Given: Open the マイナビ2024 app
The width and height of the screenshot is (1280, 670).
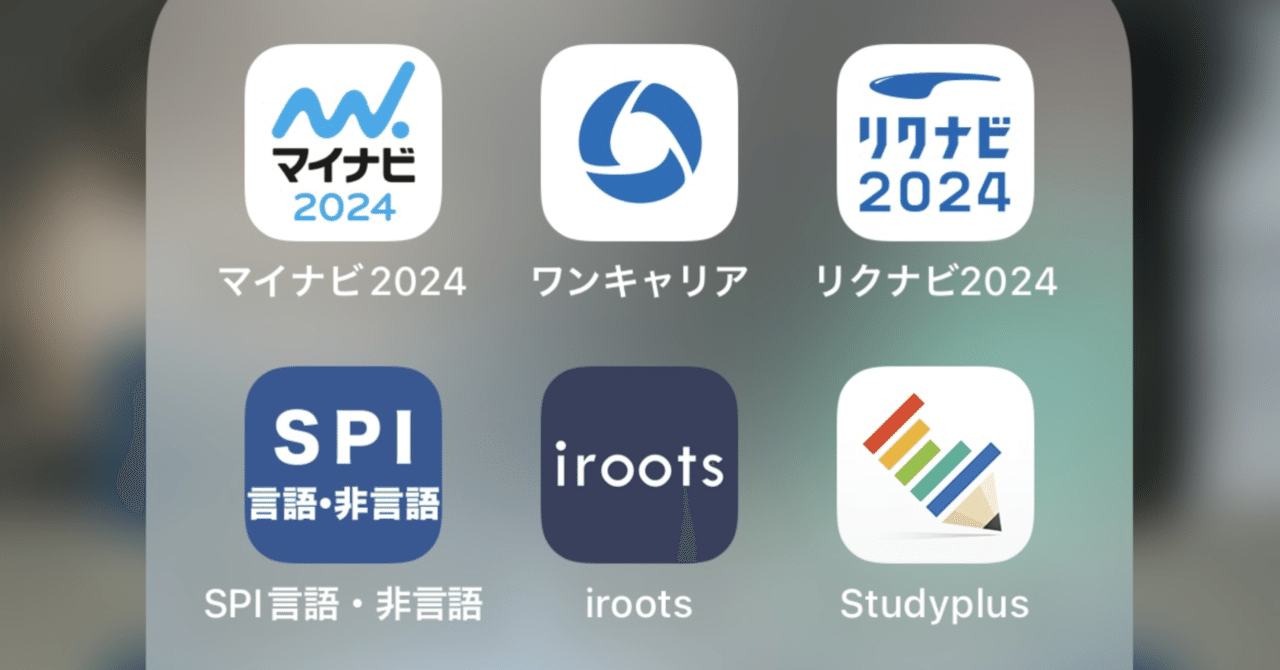Looking at the screenshot, I should (x=343, y=142).
